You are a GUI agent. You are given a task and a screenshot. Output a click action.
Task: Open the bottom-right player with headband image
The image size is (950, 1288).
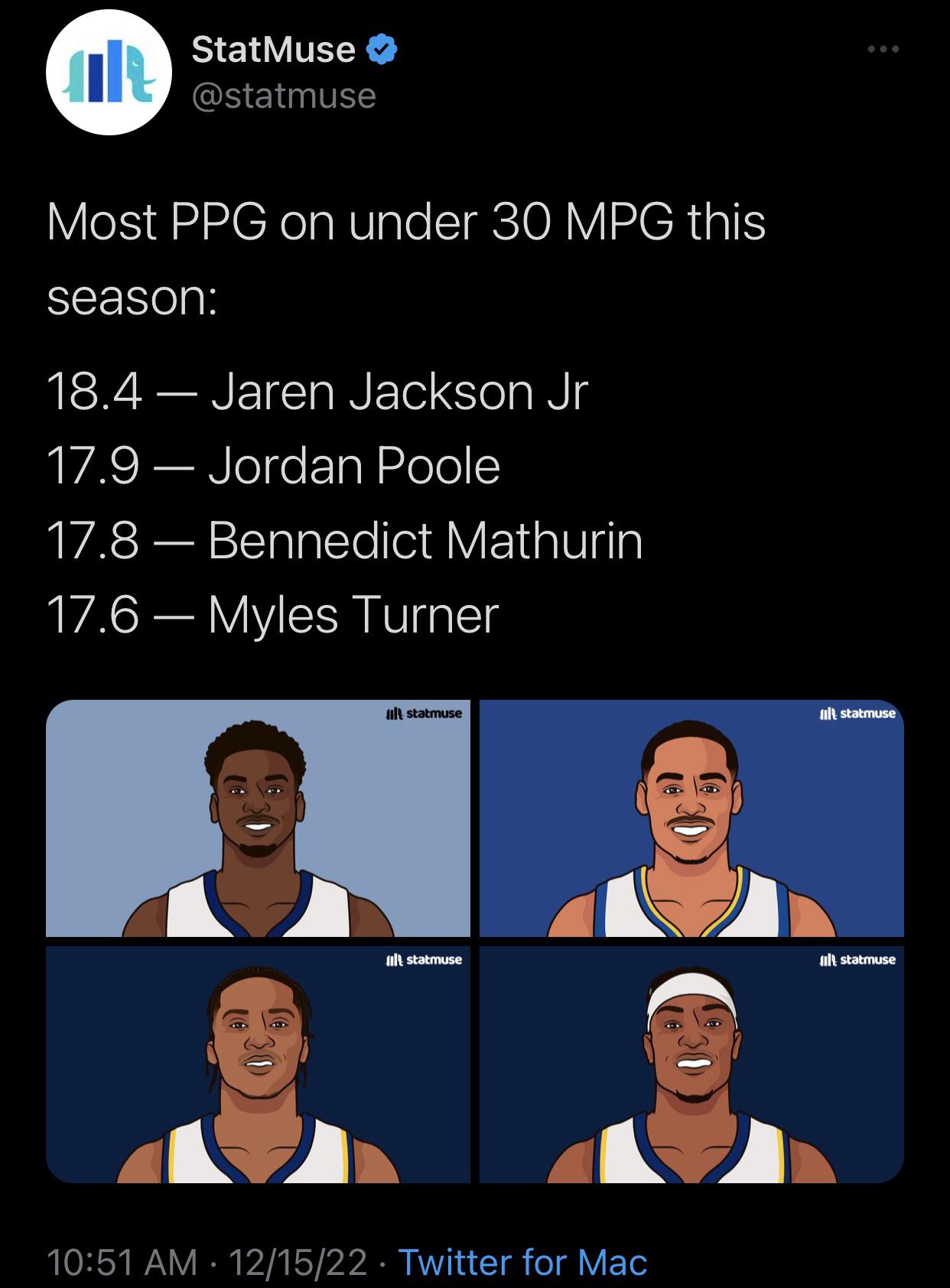[x=691, y=1065]
